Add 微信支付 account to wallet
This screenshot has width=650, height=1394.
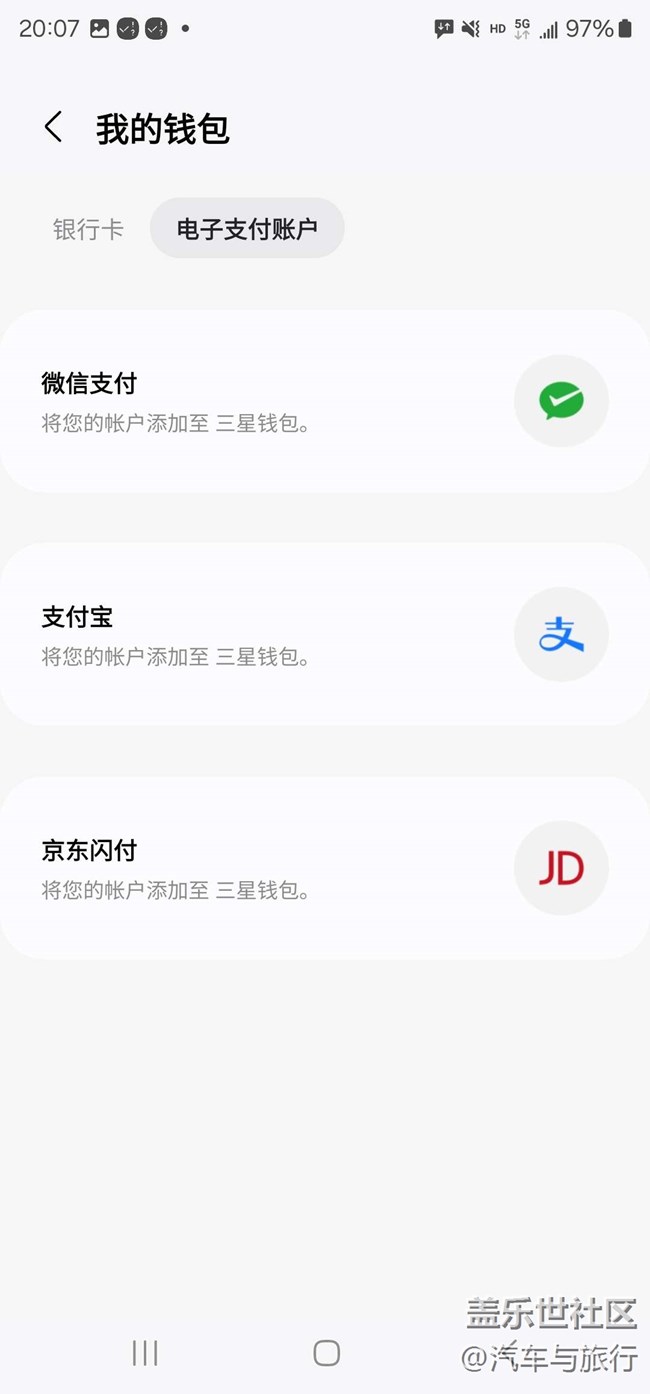pyautogui.click(x=324, y=401)
